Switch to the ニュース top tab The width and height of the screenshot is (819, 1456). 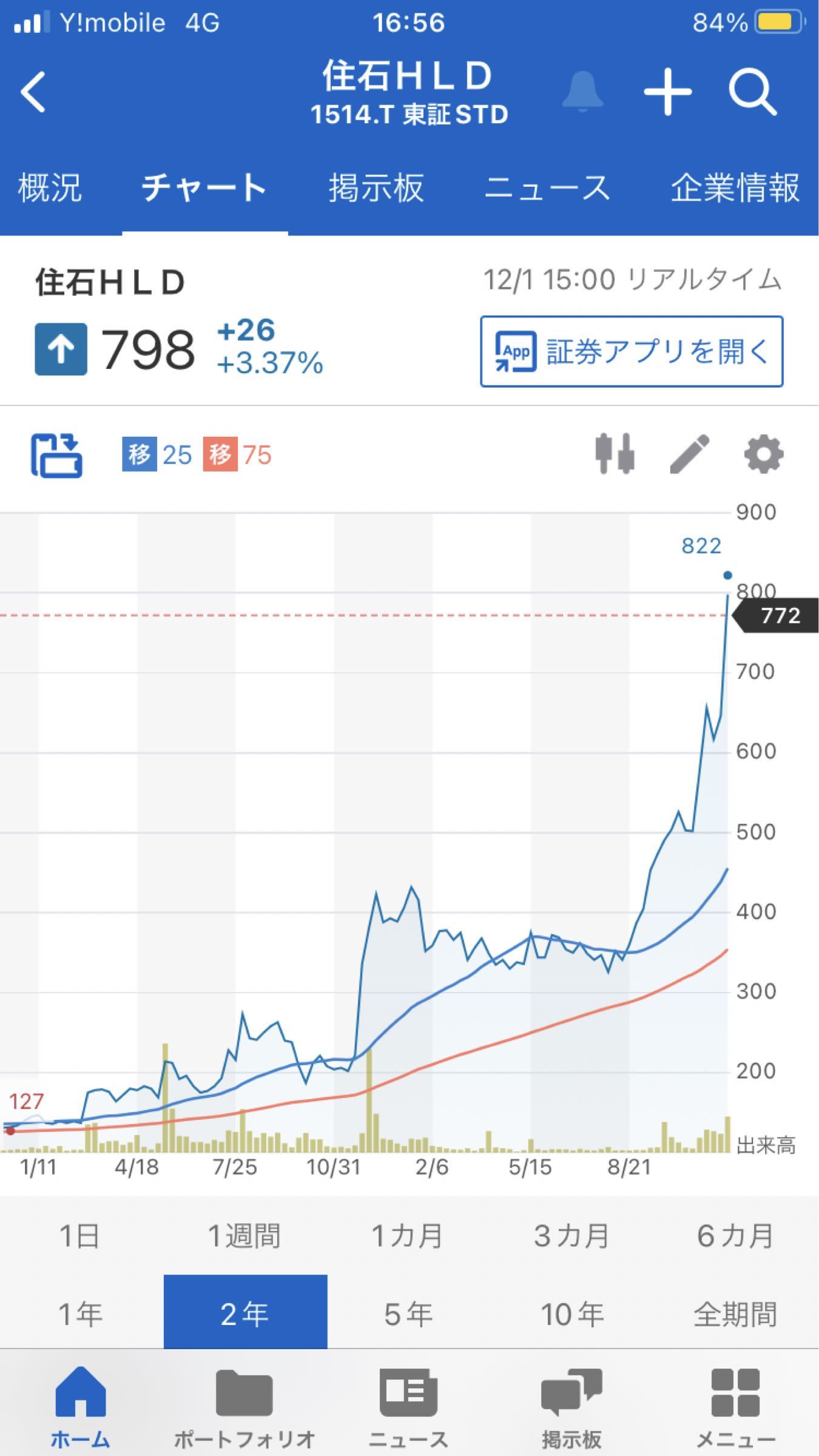tap(547, 188)
